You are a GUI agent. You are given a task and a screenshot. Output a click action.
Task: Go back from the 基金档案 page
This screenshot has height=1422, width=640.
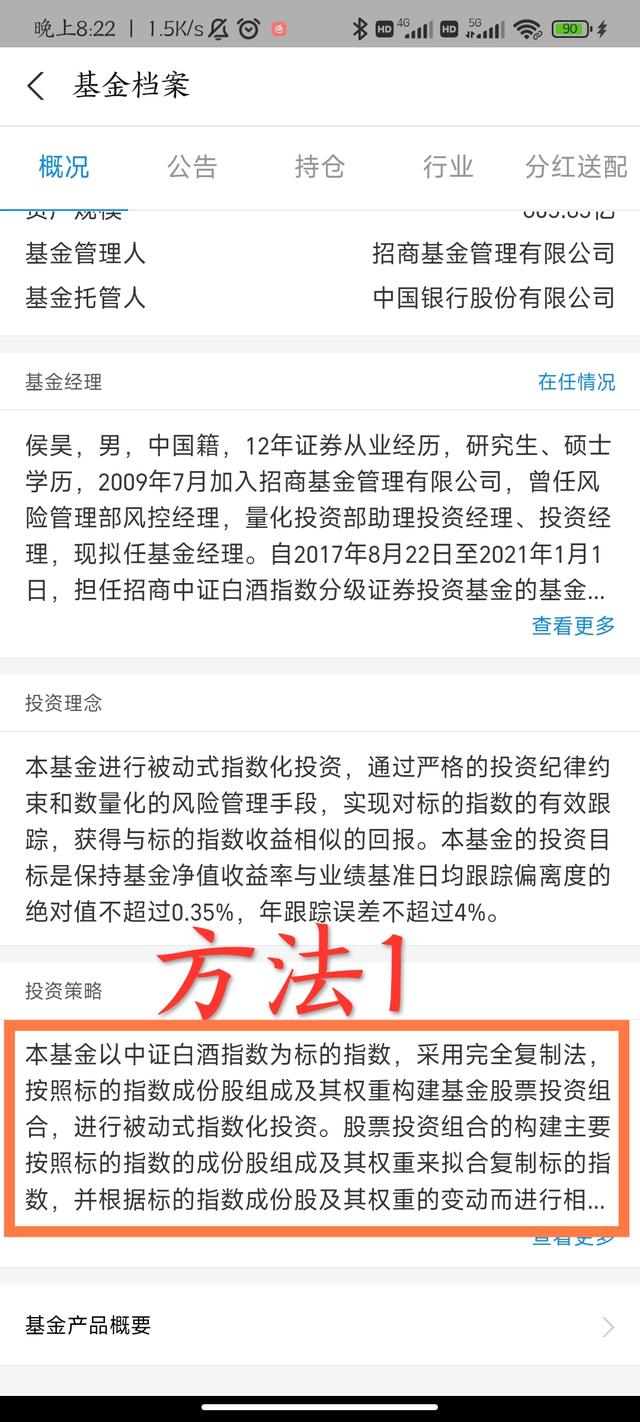point(36,86)
